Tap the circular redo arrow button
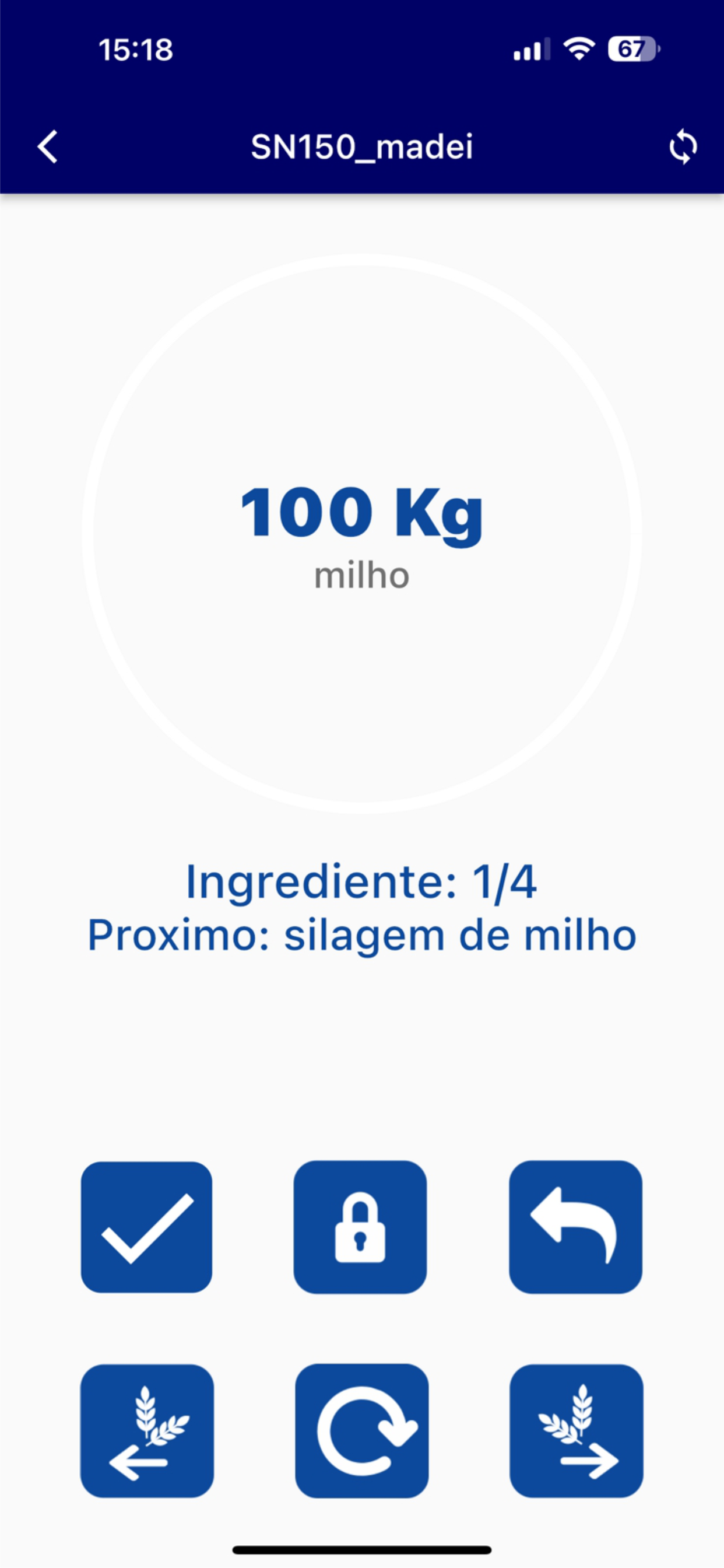Image resolution: width=724 pixels, height=1568 pixels. [x=362, y=1430]
